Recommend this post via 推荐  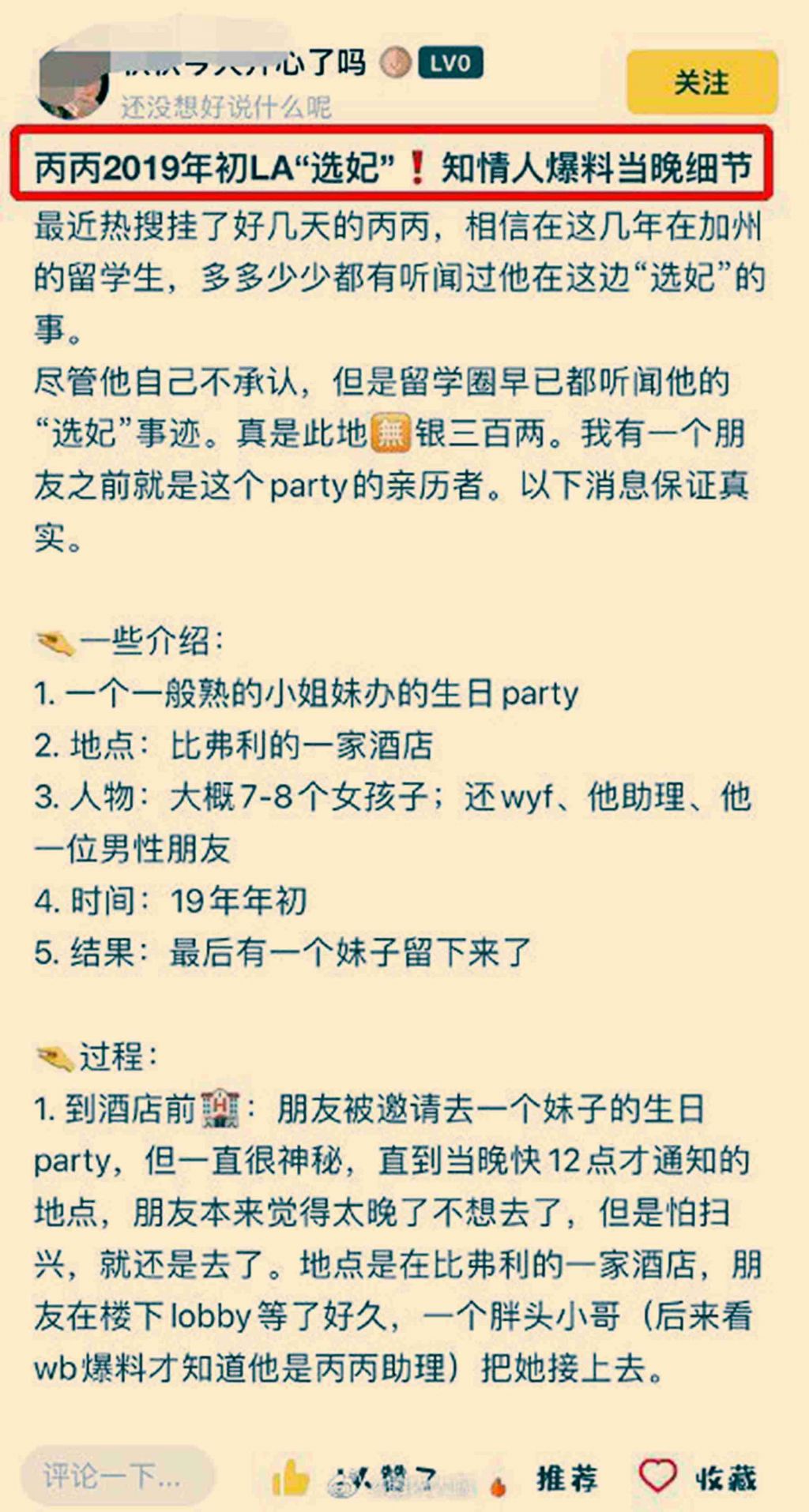pyautogui.click(x=566, y=1477)
